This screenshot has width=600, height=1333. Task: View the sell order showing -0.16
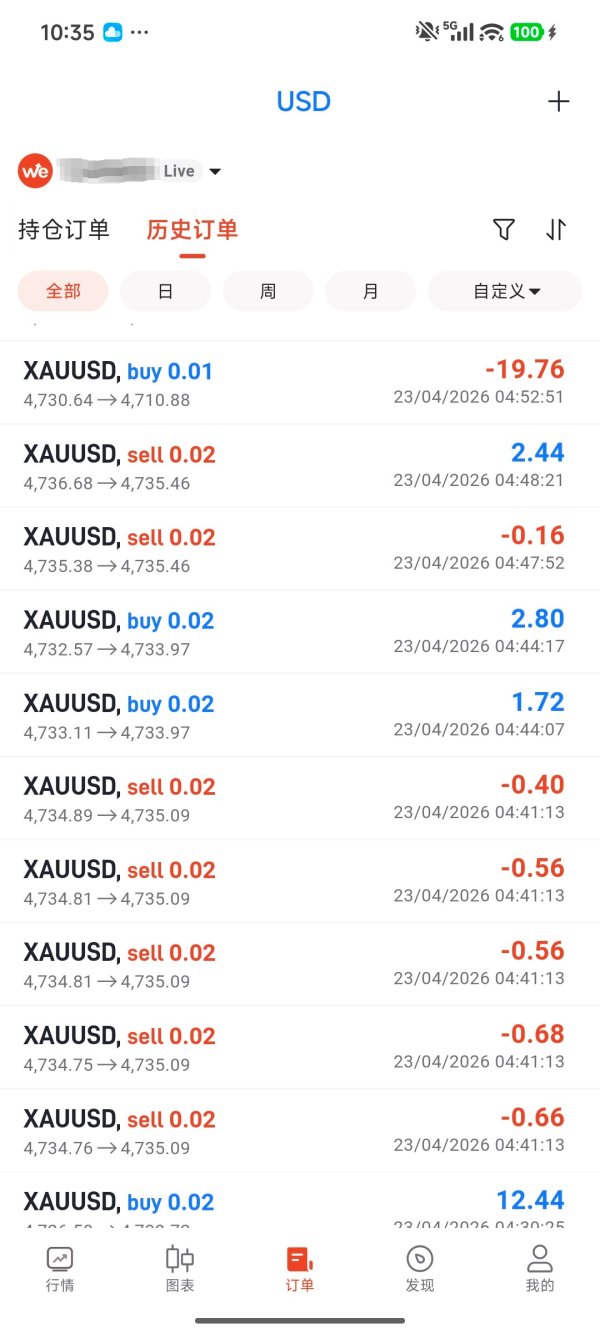point(300,549)
